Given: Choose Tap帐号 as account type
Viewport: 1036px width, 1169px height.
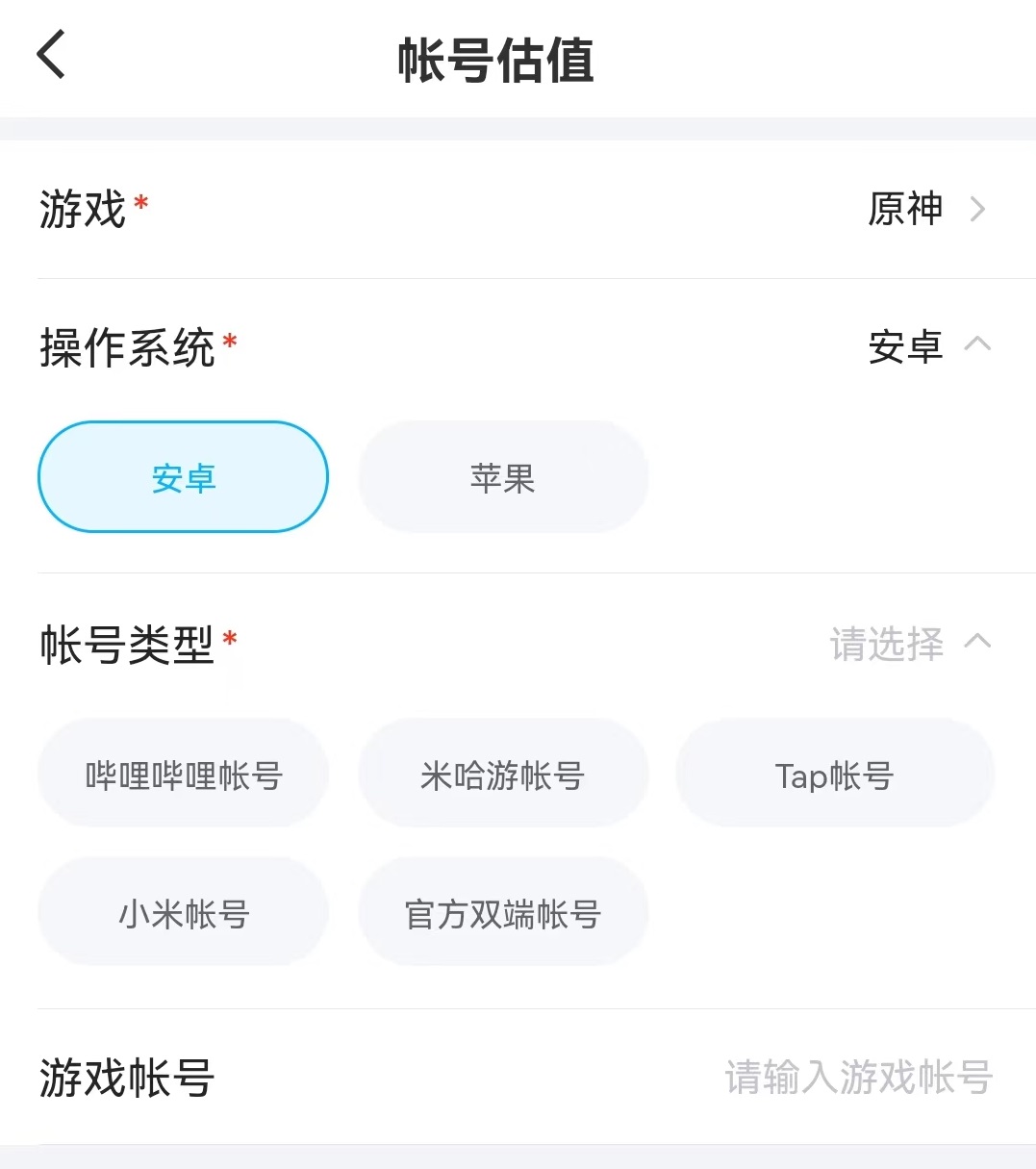Looking at the screenshot, I should coord(834,775).
